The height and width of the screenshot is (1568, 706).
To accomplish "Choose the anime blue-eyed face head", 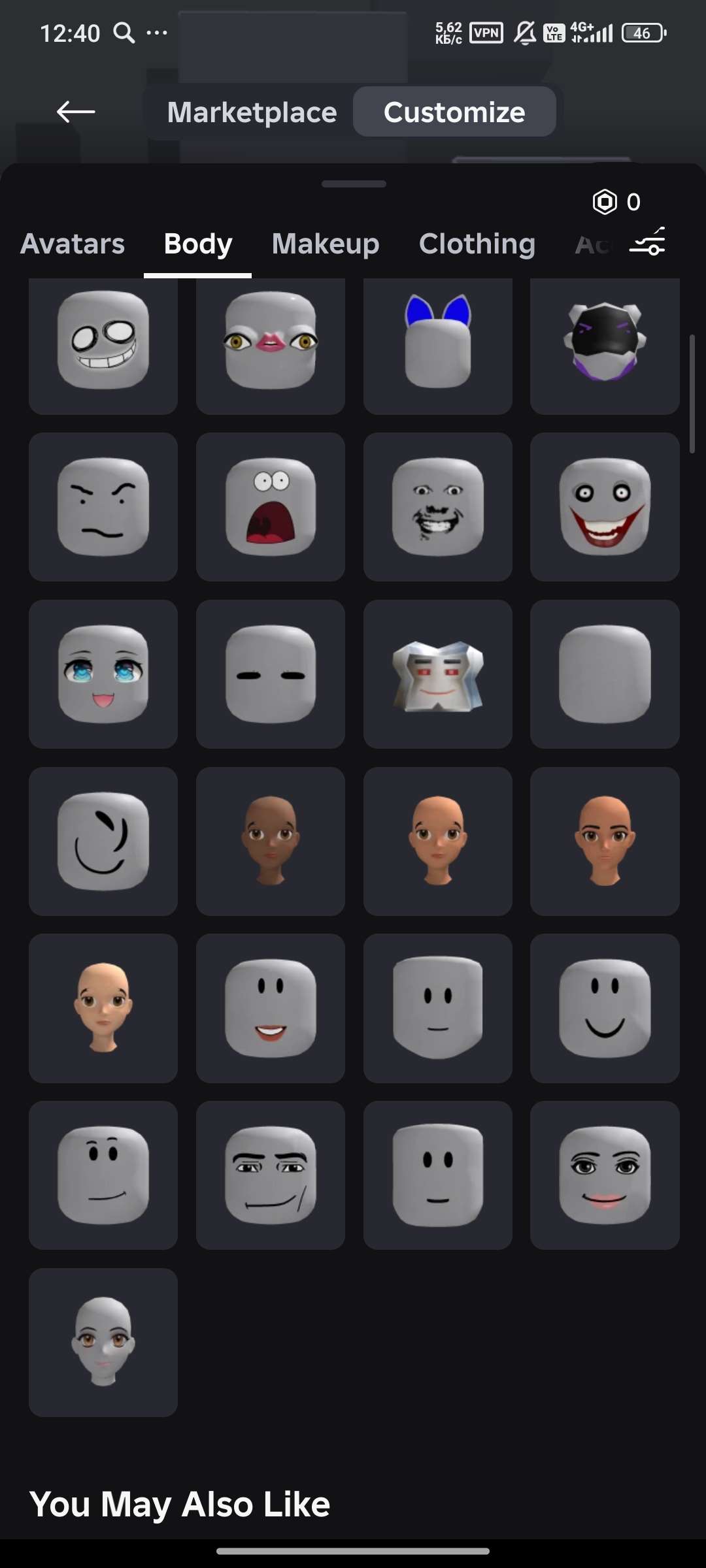I will click(x=103, y=674).
